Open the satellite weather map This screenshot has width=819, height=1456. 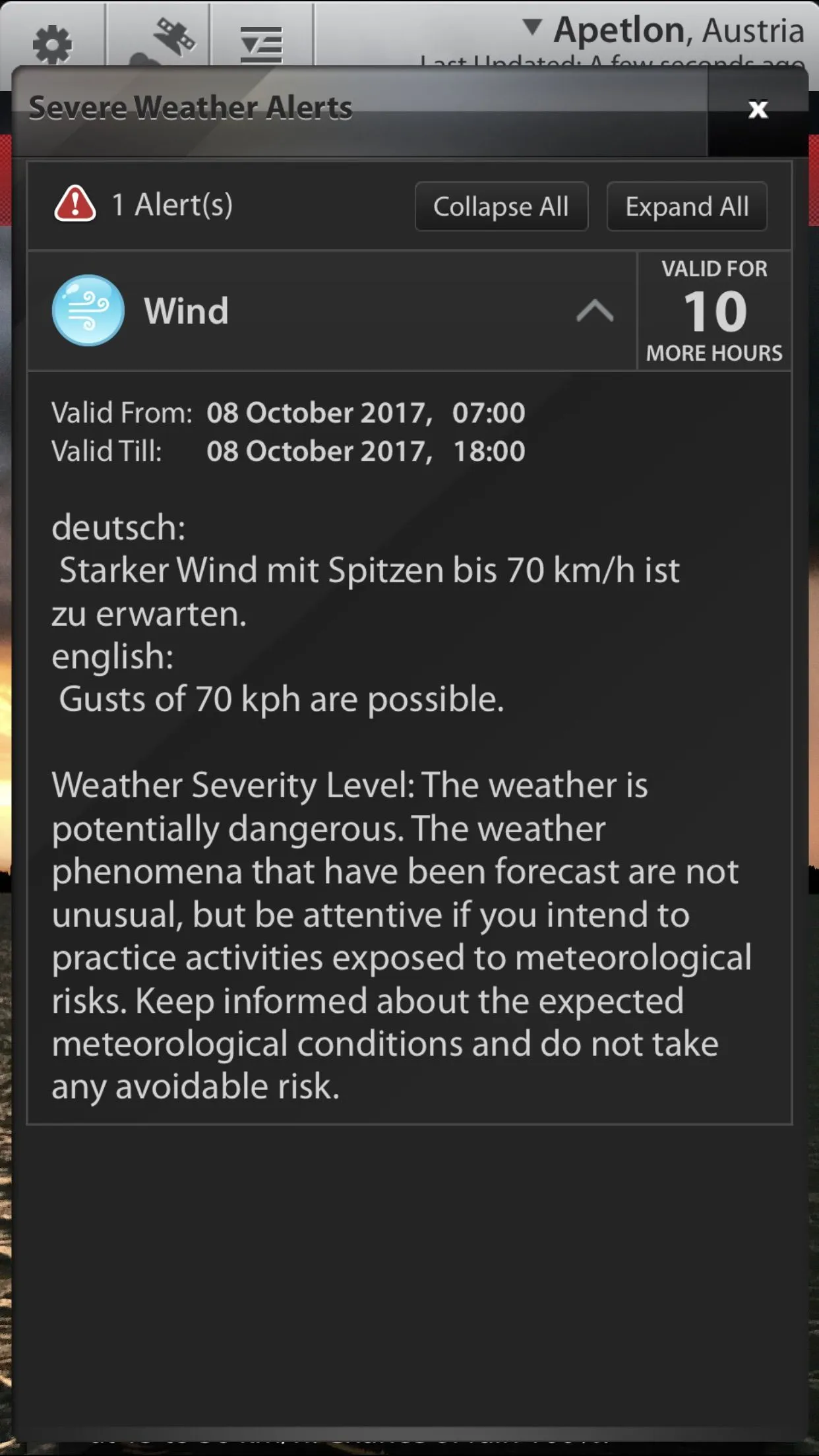tap(164, 41)
